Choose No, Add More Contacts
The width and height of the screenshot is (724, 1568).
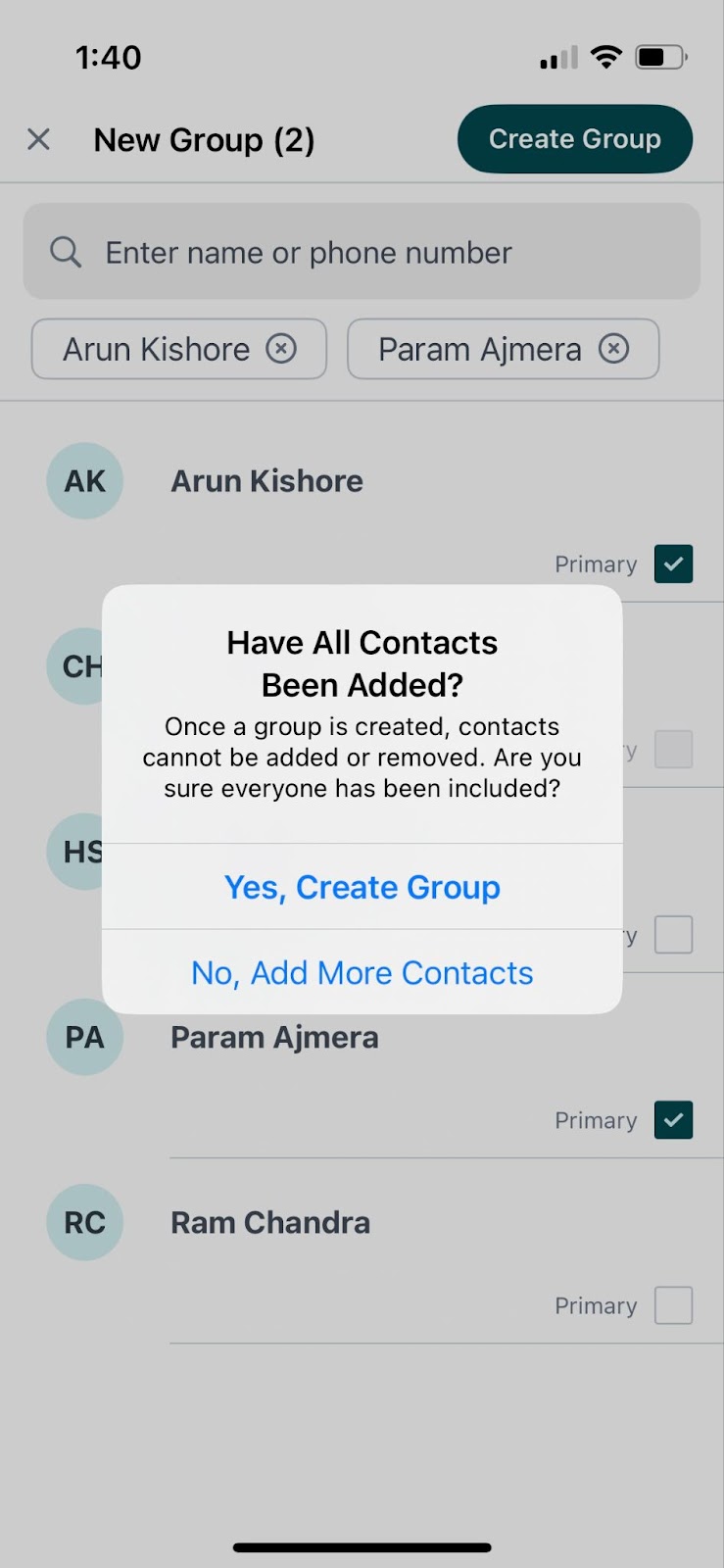(362, 972)
